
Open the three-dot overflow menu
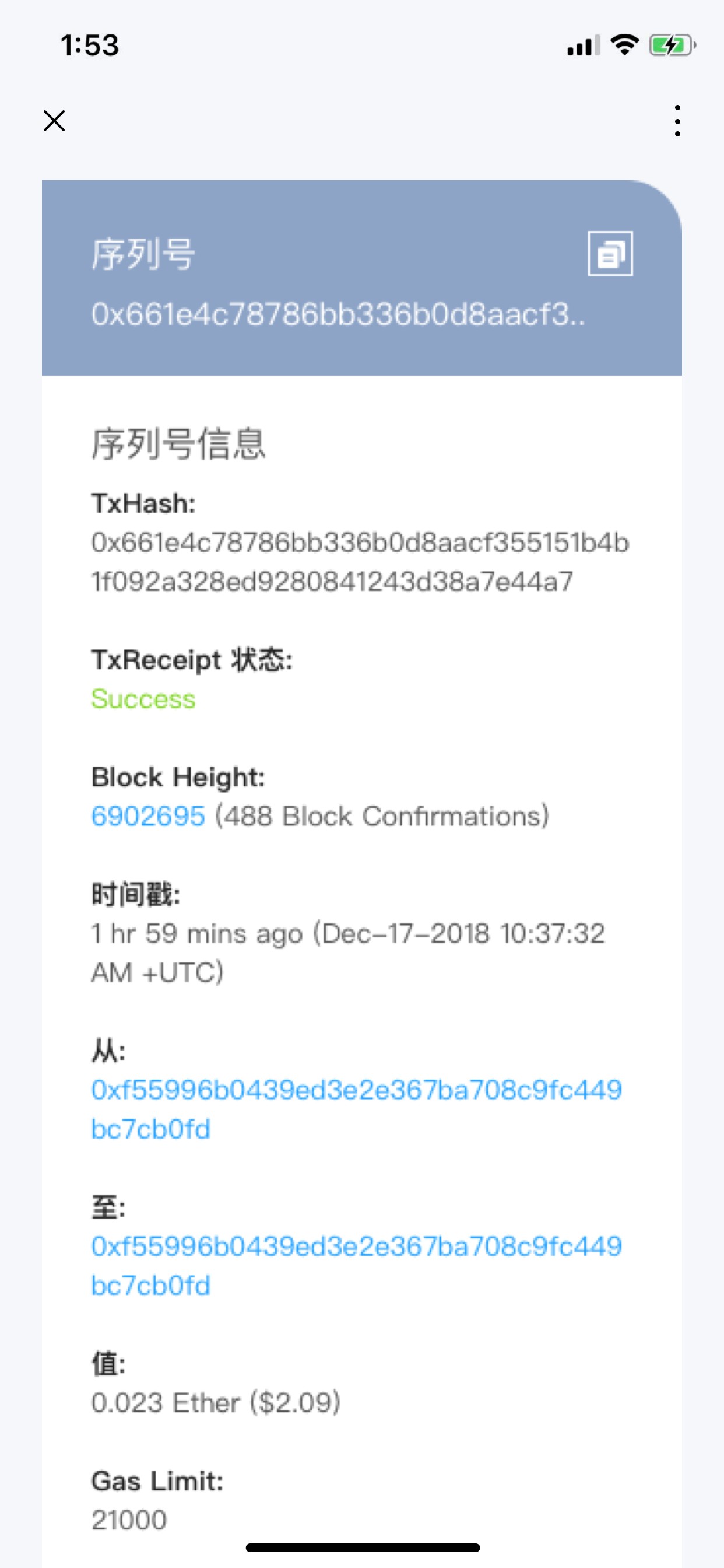coord(677,121)
